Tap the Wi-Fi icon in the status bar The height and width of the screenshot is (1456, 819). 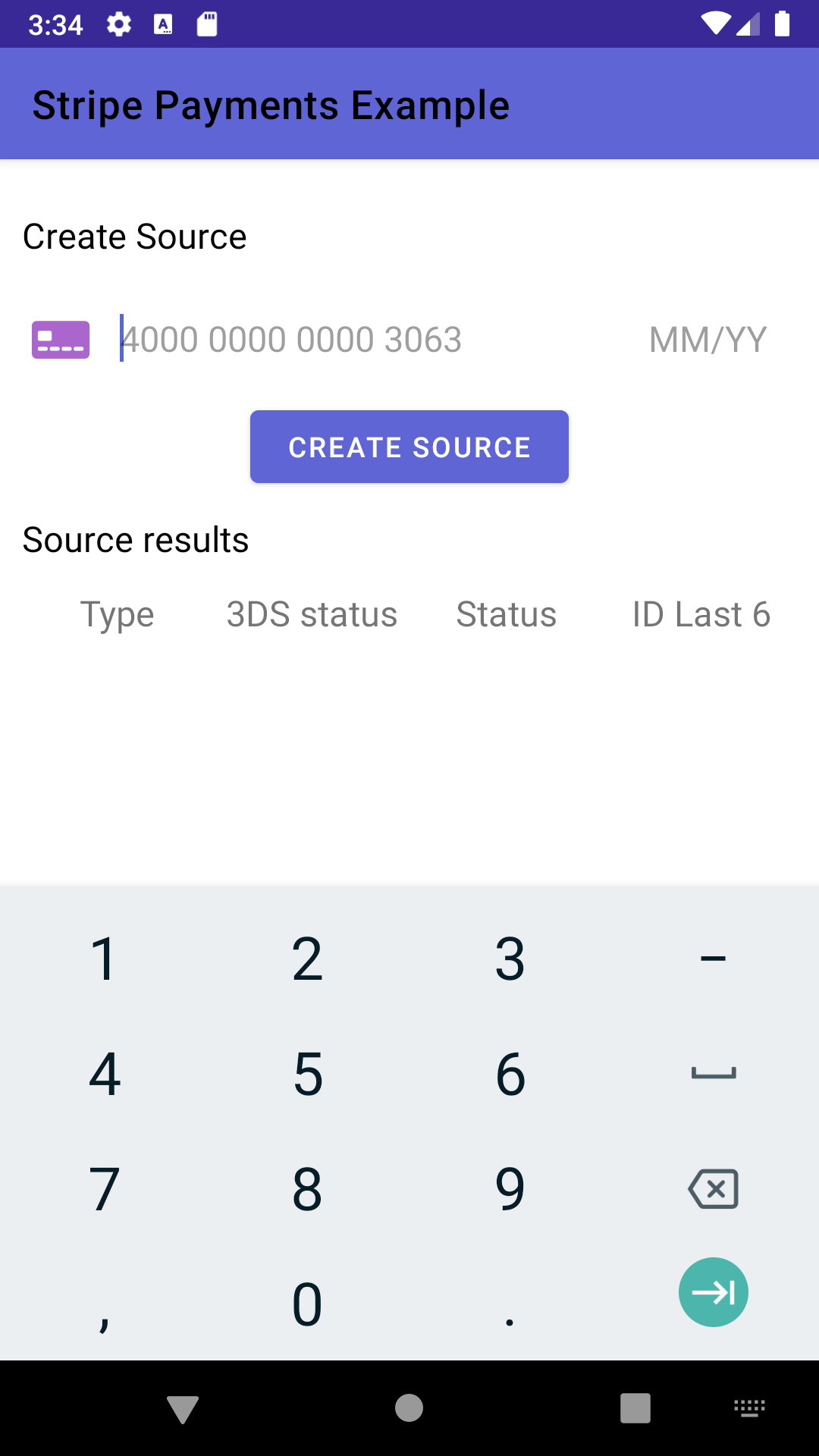[716, 24]
